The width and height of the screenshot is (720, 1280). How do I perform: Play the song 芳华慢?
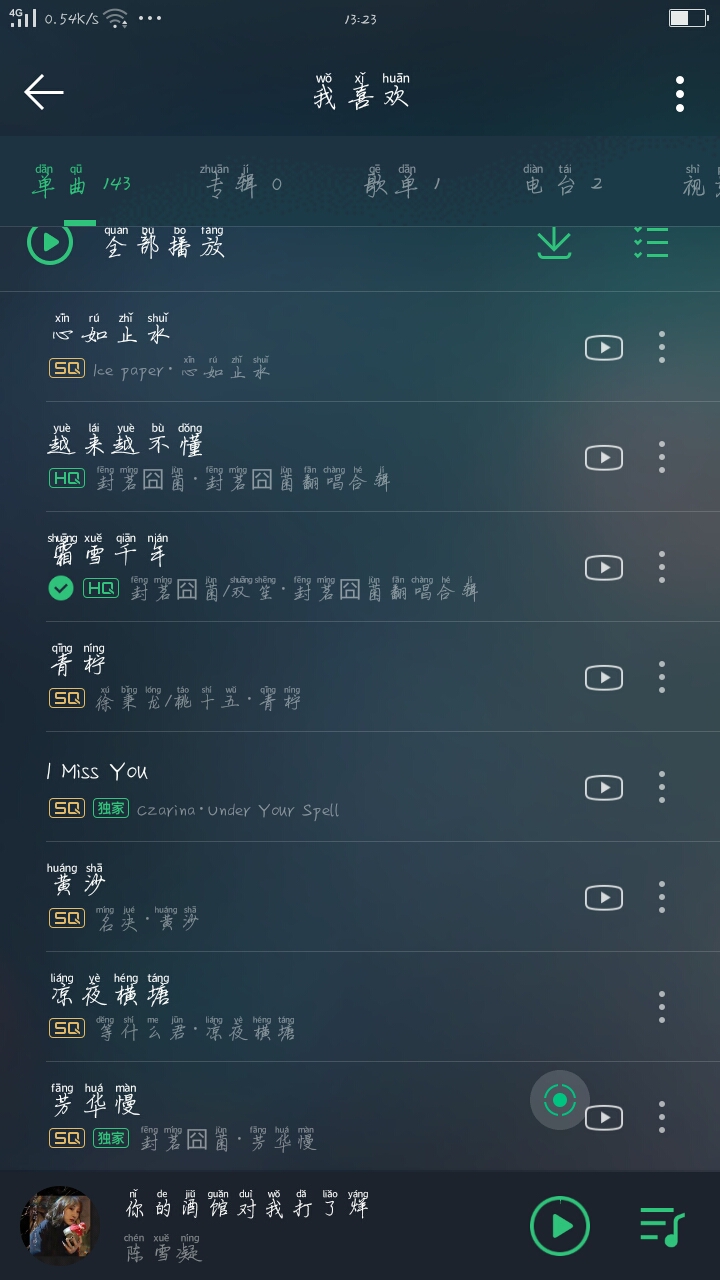pos(96,1104)
